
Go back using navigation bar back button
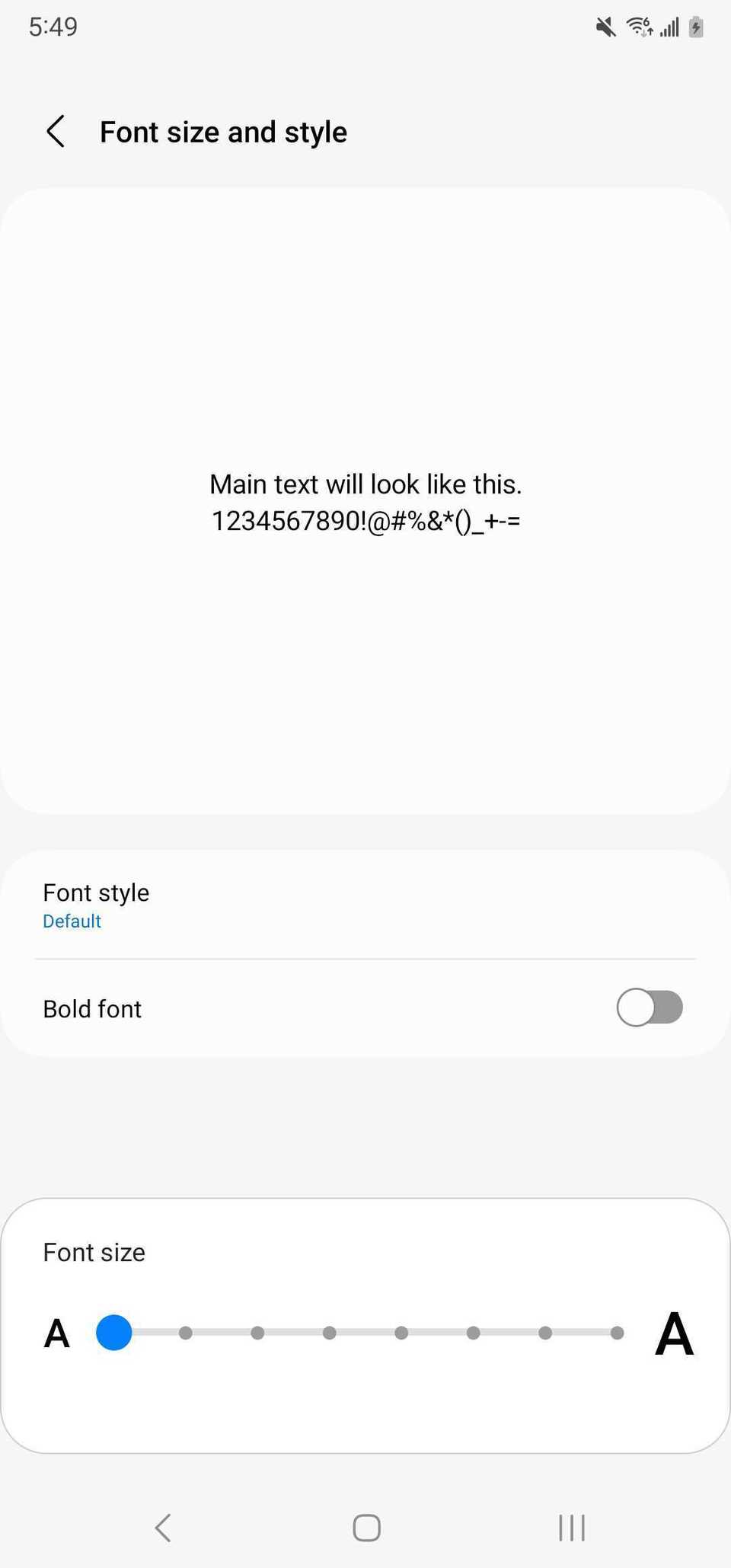pos(162,1528)
